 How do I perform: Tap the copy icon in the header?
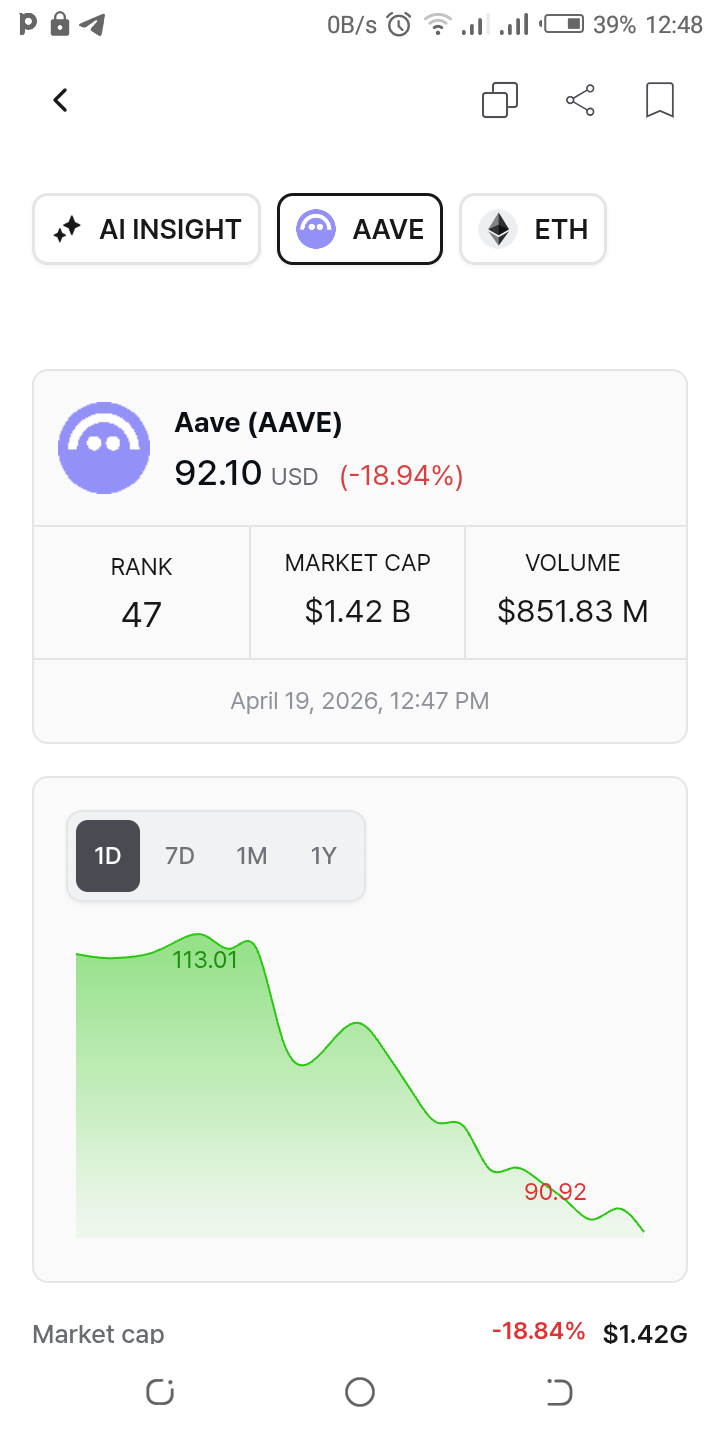pos(500,100)
